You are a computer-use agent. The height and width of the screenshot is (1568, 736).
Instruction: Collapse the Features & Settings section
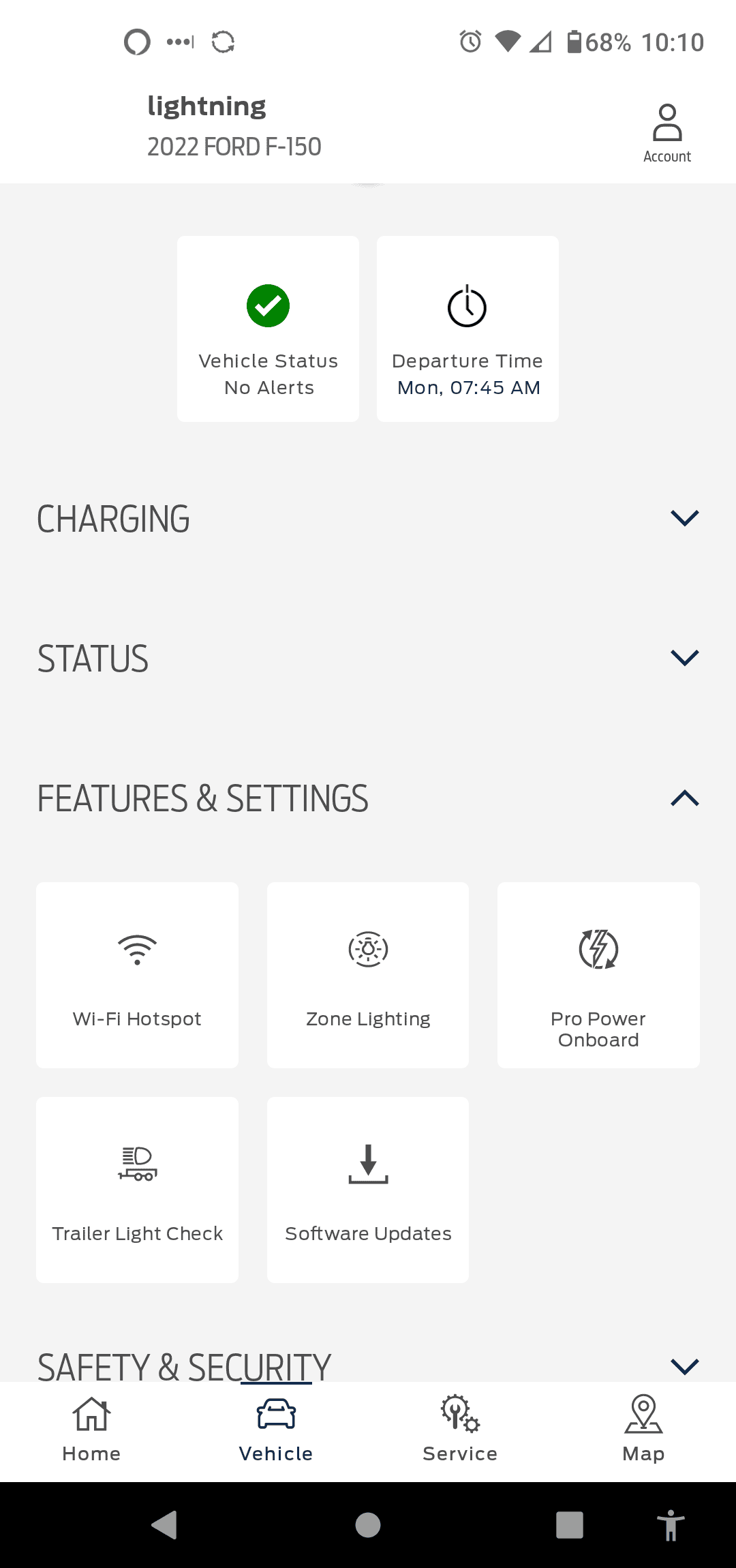coord(684,798)
